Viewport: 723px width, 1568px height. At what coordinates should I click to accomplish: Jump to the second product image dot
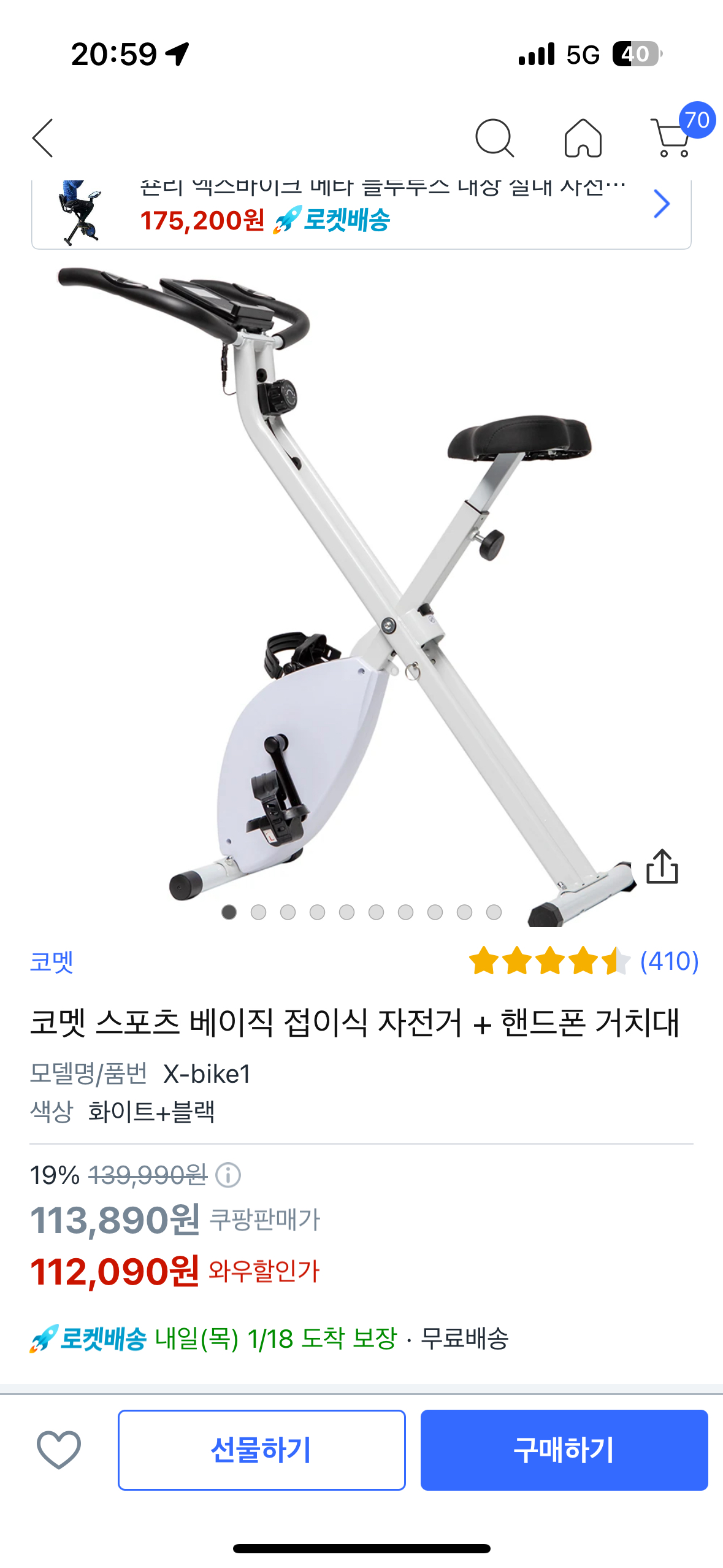click(259, 912)
